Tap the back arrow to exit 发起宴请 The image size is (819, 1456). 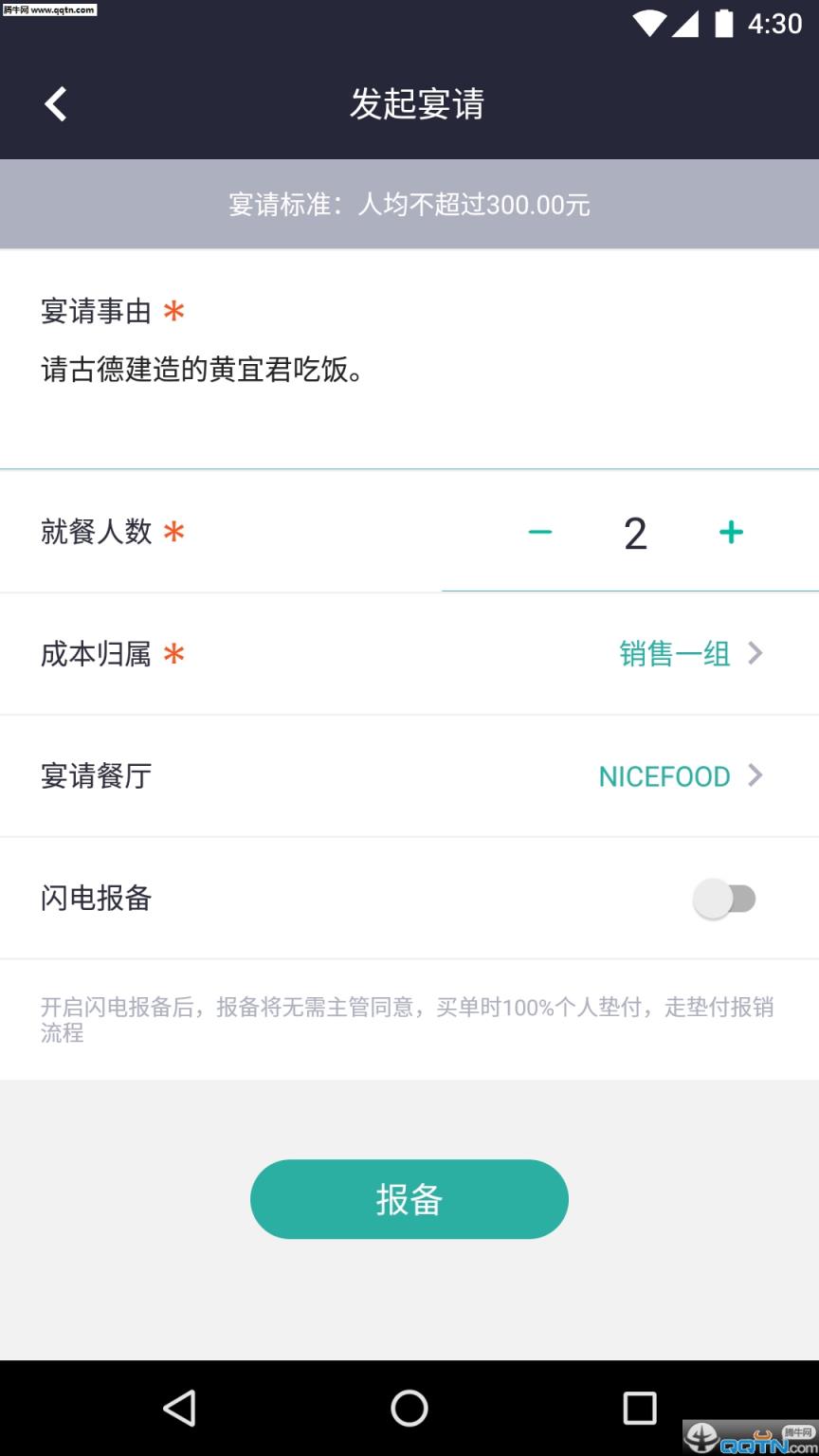click(54, 103)
